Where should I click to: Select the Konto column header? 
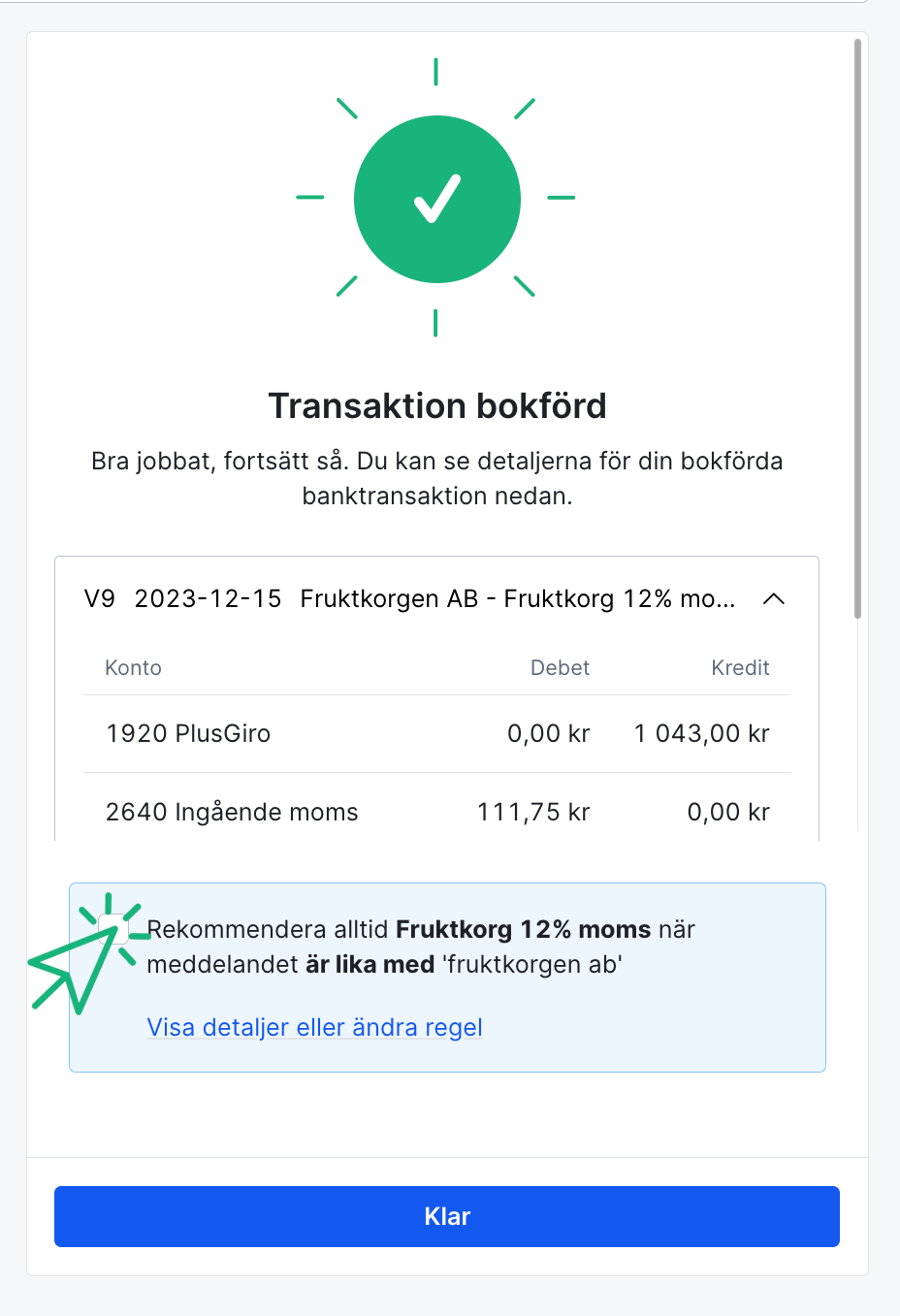pyautogui.click(x=133, y=667)
